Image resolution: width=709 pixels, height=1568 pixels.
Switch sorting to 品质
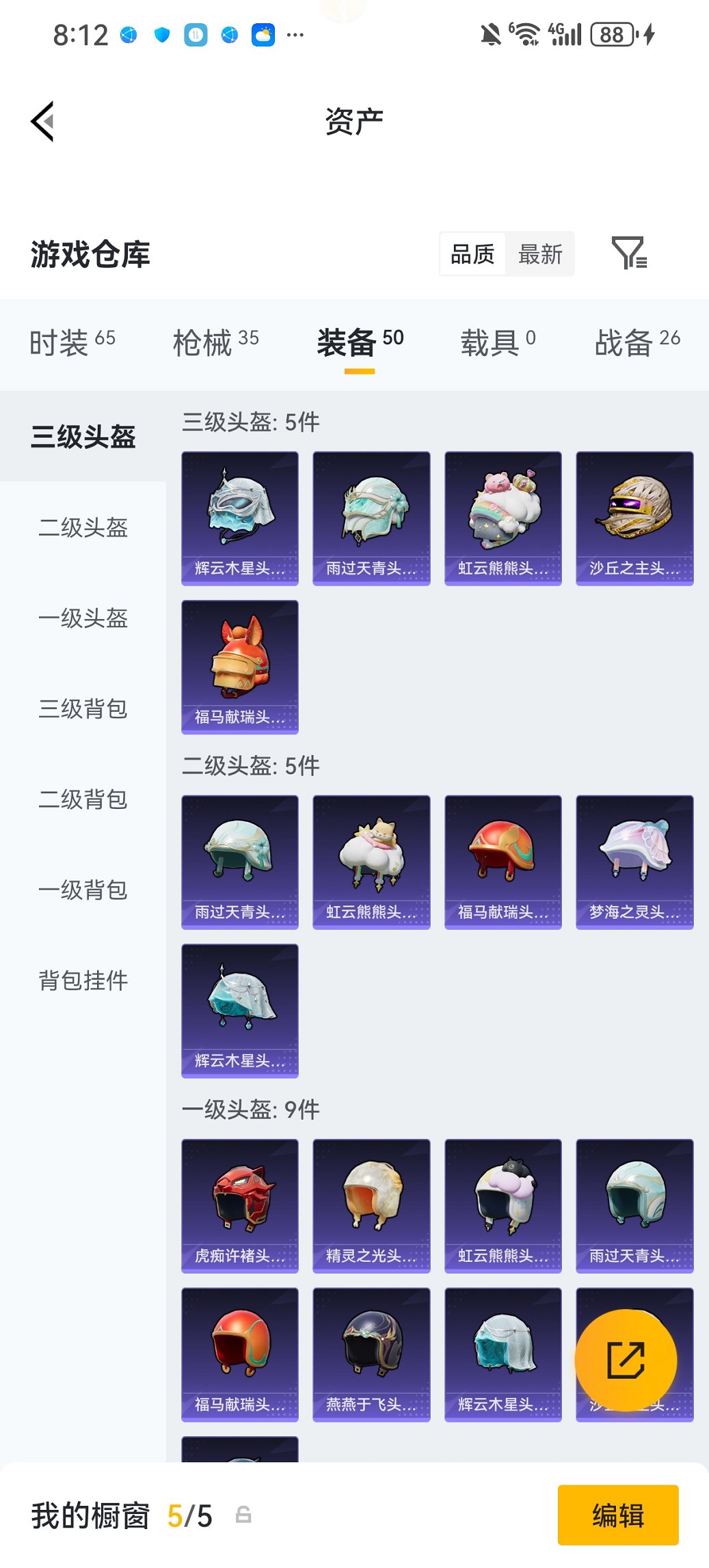pos(472,253)
